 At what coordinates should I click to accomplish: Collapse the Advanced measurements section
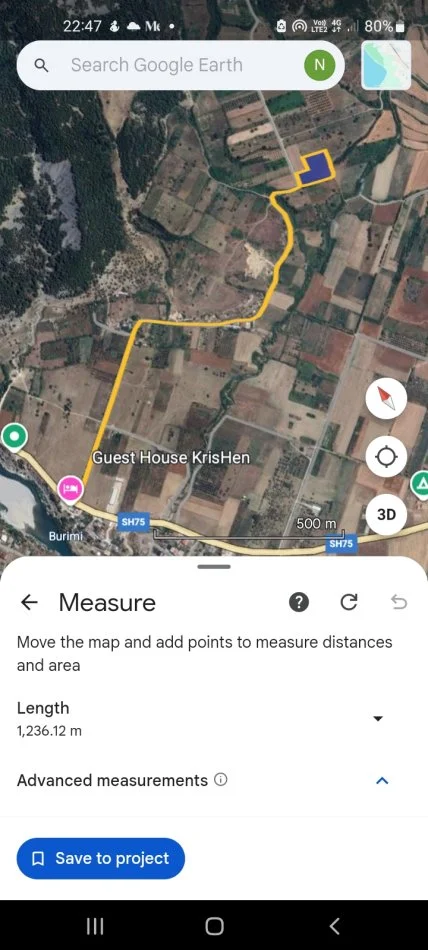(382, 780)
